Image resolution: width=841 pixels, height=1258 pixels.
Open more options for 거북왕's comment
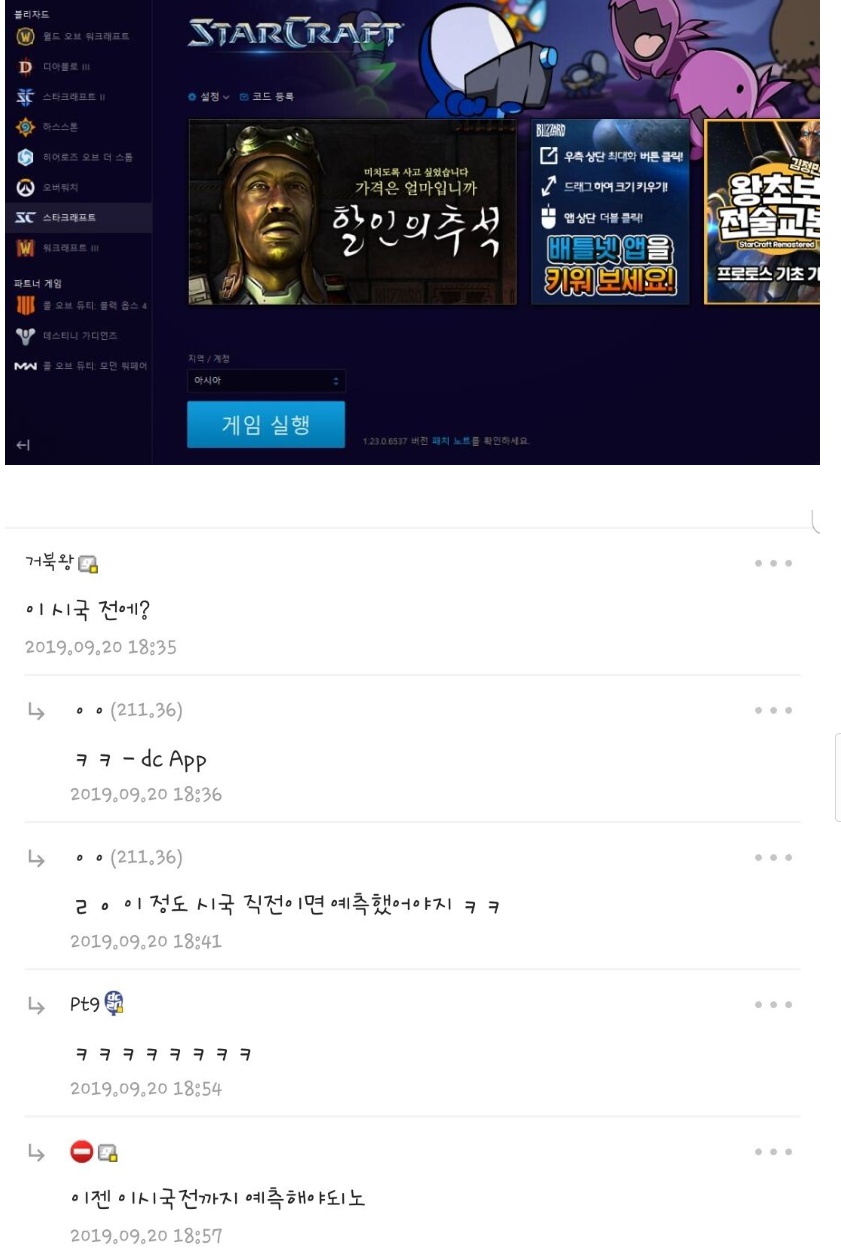point(774,564)
